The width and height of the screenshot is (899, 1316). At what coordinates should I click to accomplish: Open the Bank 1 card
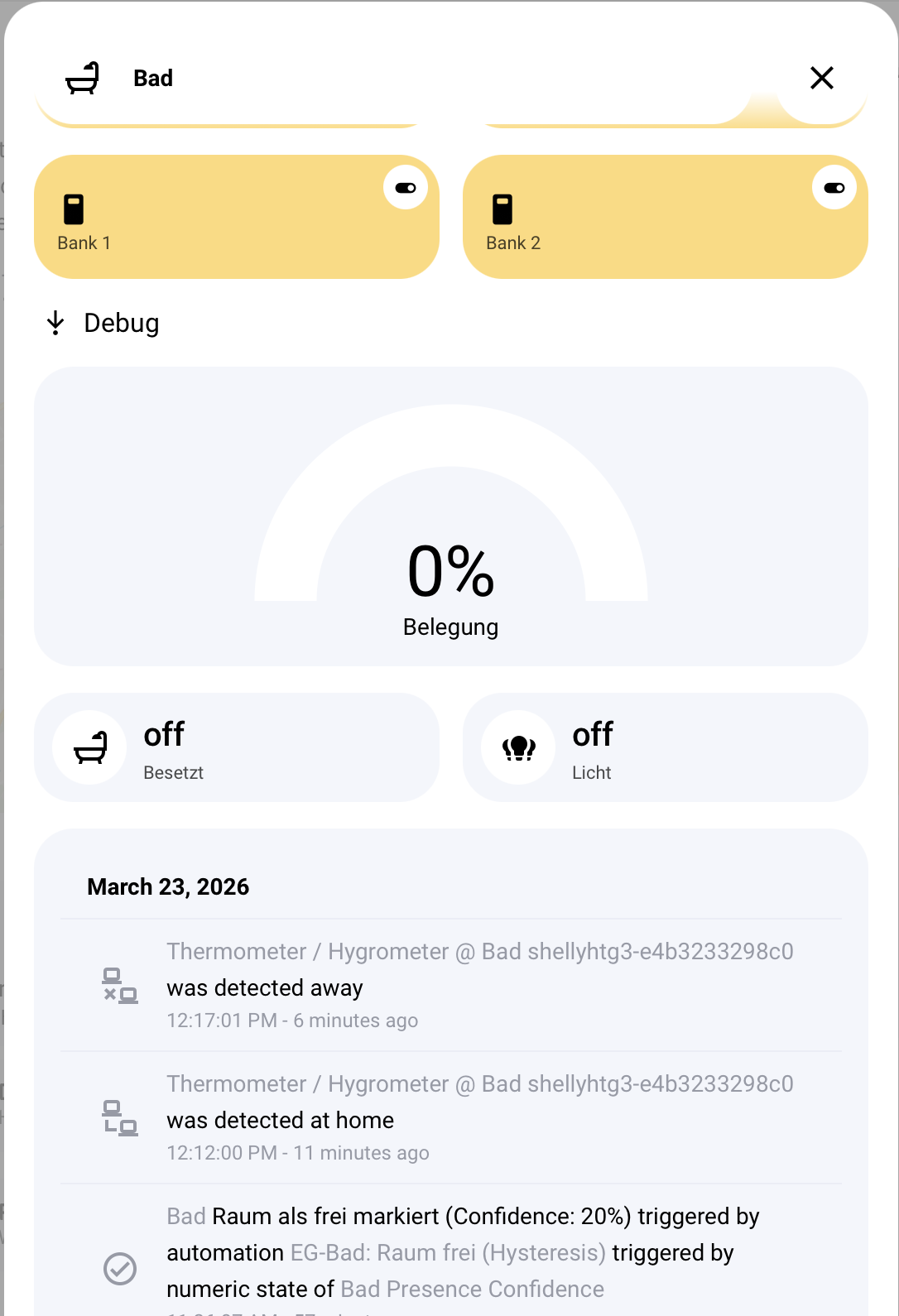pos(237,217)
